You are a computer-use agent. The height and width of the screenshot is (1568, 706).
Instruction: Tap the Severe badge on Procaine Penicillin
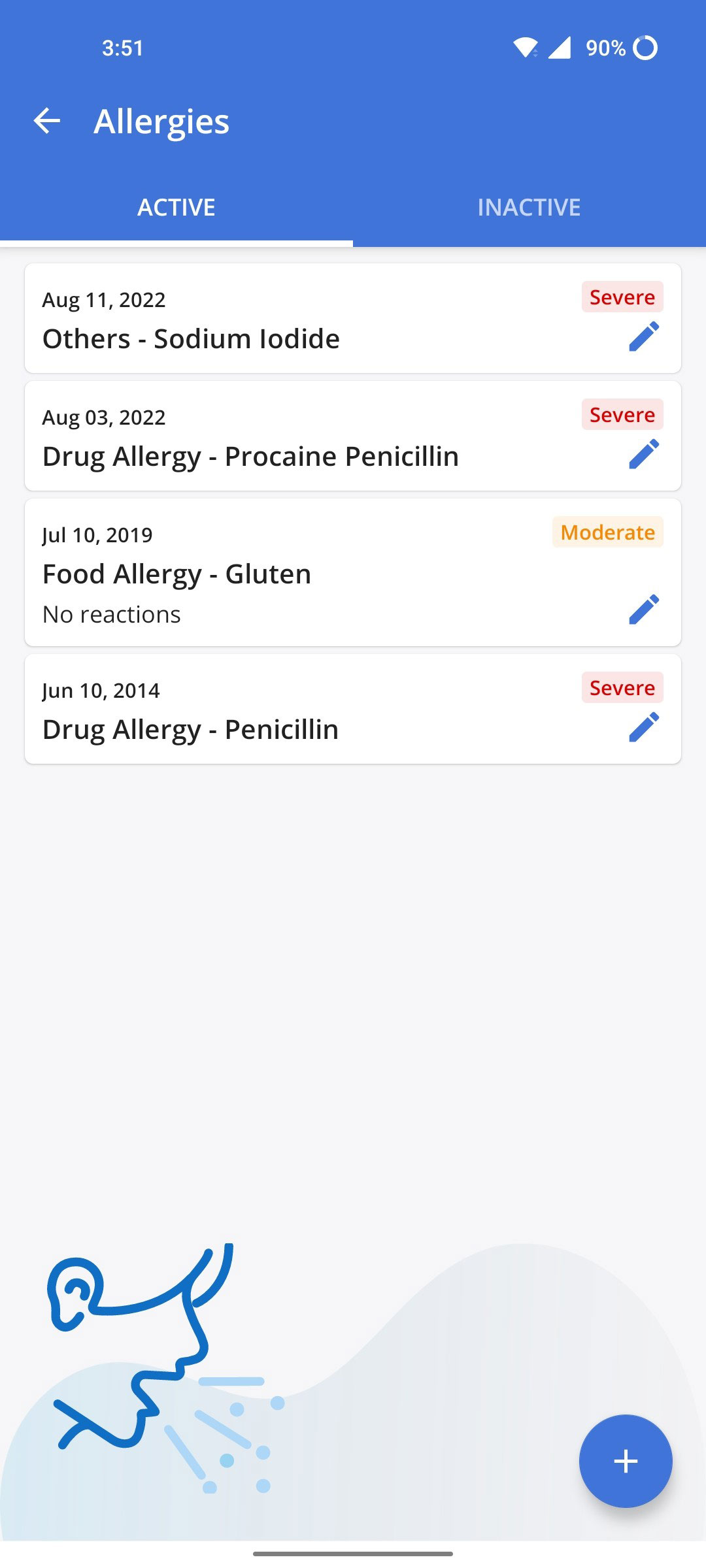[622, 414]
